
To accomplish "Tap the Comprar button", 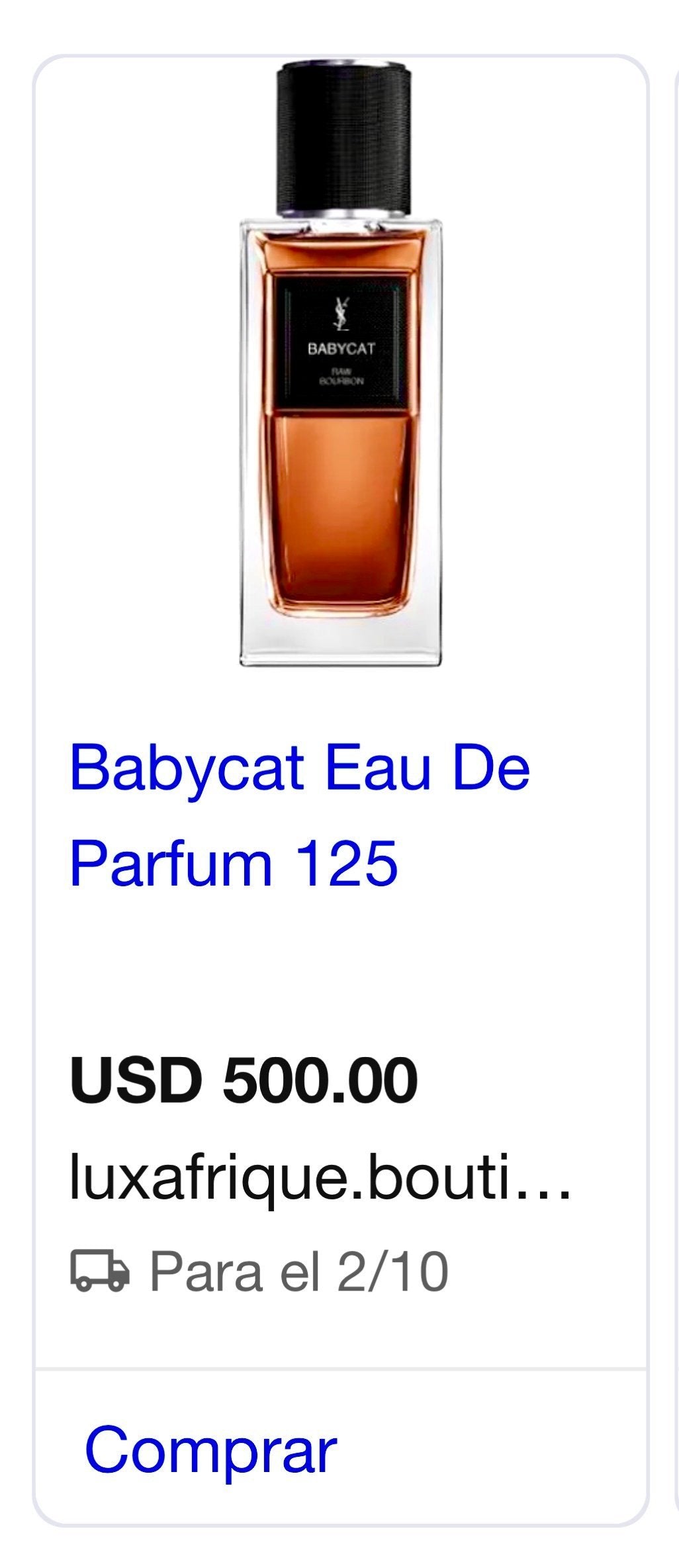I will [211, 1450].
